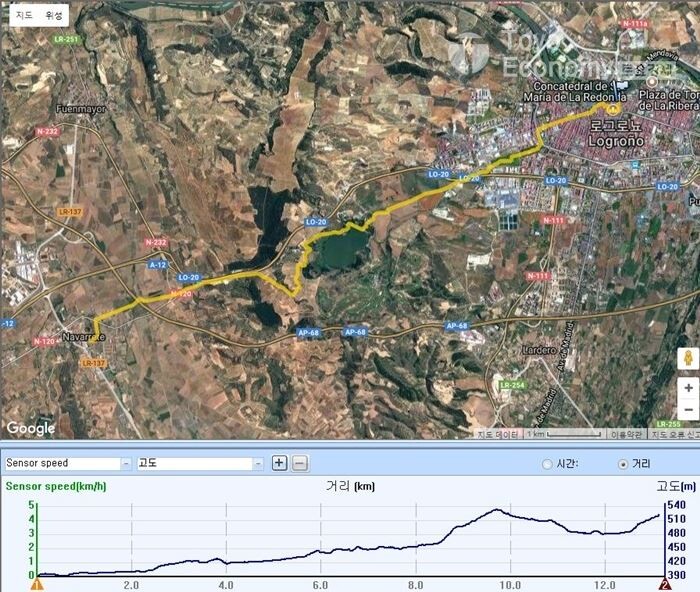Select the 시간 radio button

tap(547, 464)
